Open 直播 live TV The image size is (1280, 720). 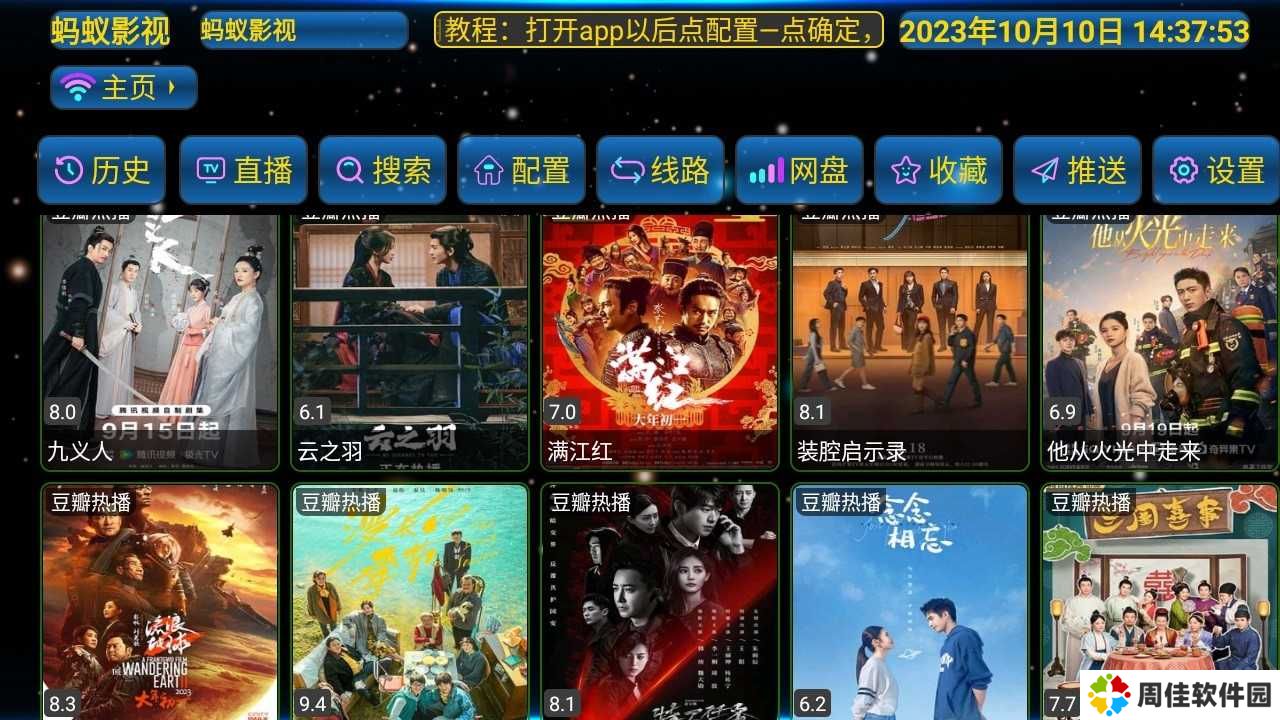[x=243, y=171]
